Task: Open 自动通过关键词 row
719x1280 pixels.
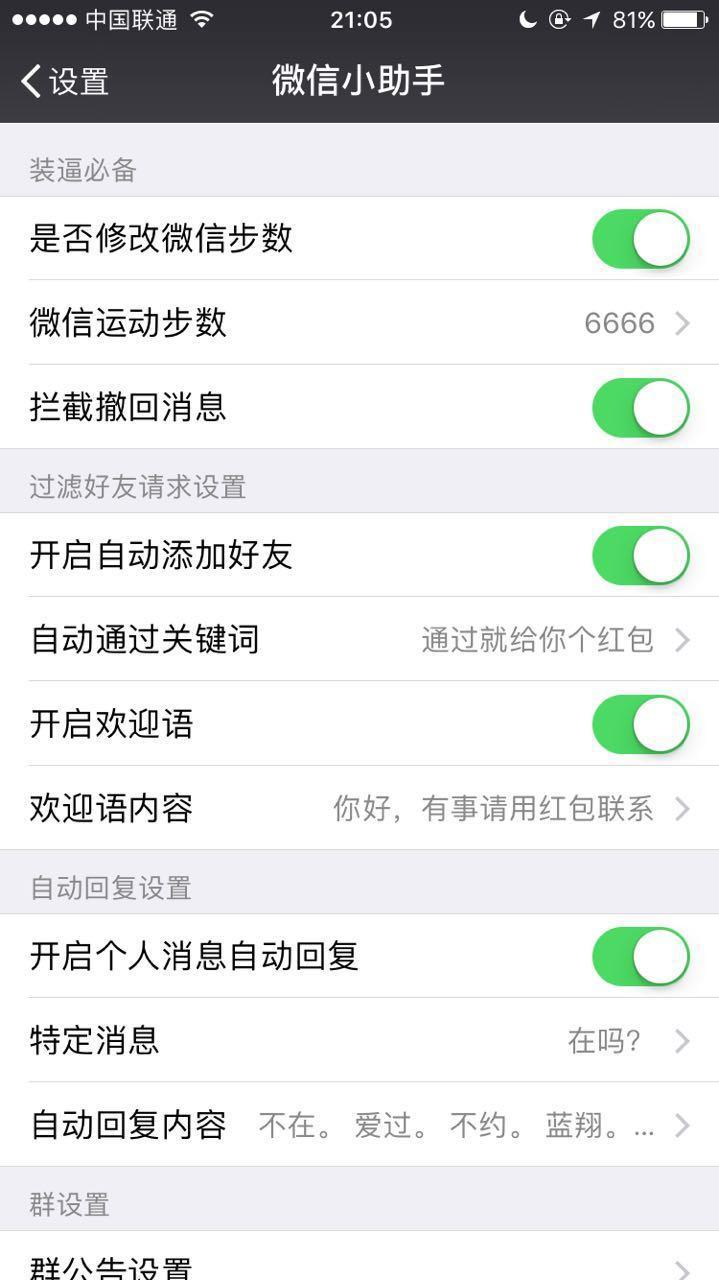Action: click(x=359, y=639)
